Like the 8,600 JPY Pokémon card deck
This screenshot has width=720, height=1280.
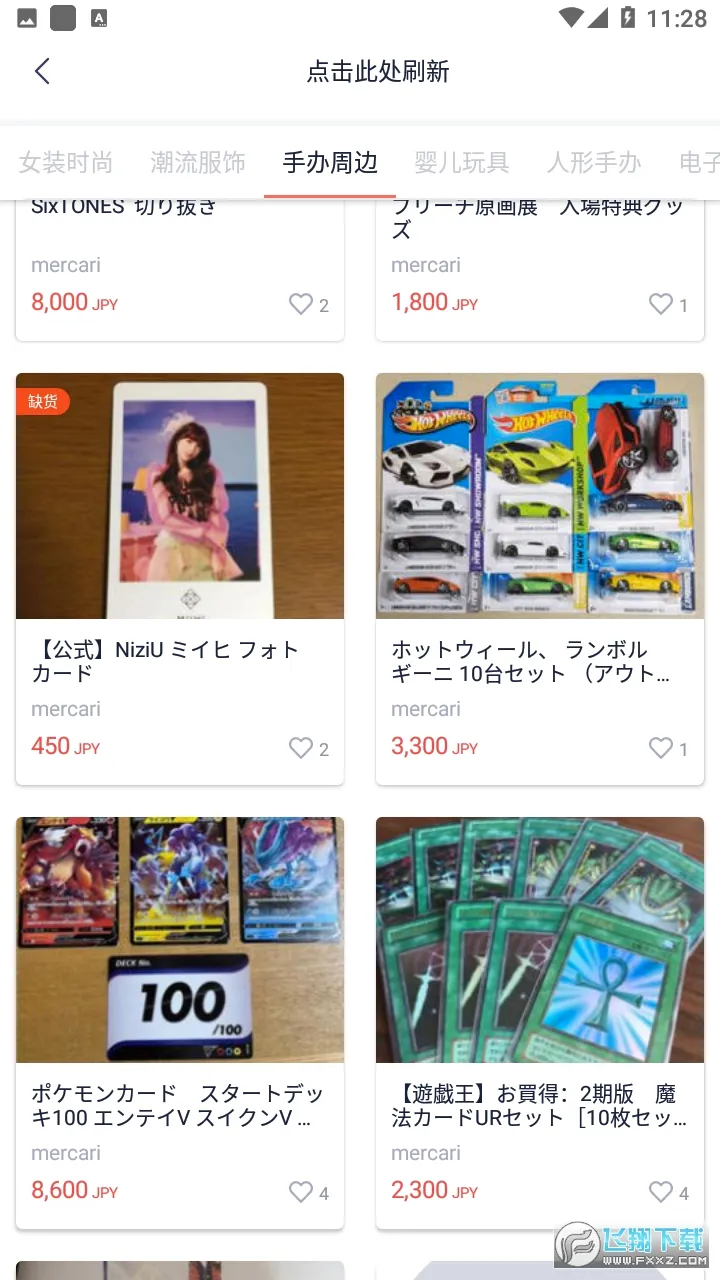(x=301, y=1192)
